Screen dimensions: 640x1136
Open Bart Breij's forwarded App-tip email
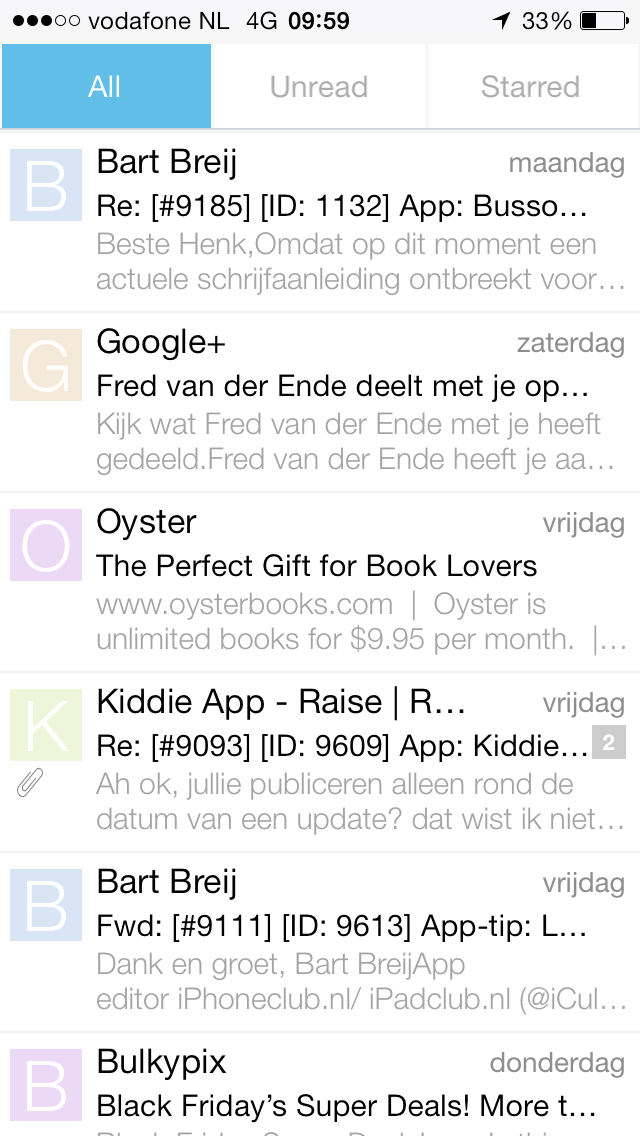pyautogui.click(x=320, y=943)
